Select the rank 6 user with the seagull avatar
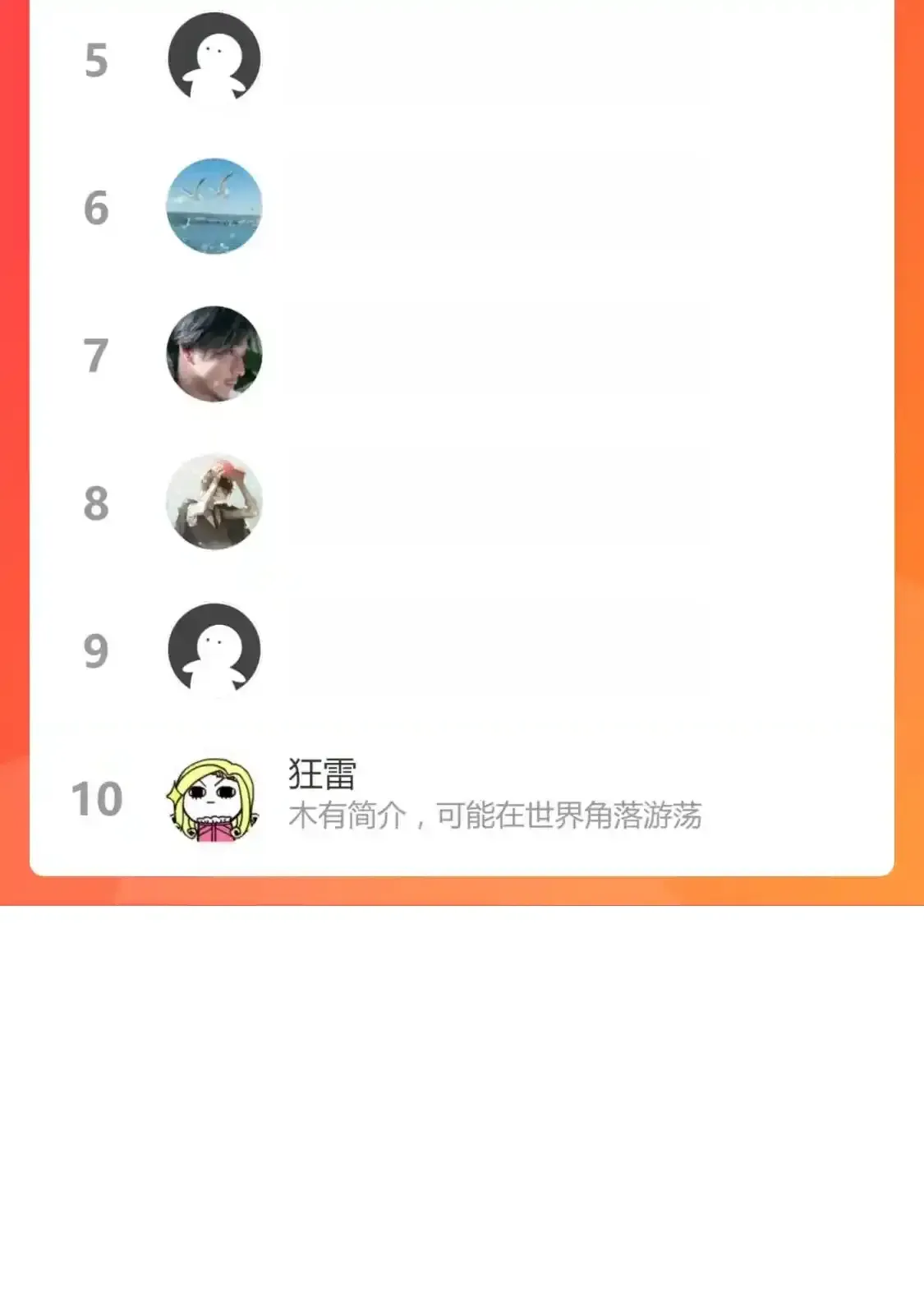 (x=214, y=206)
